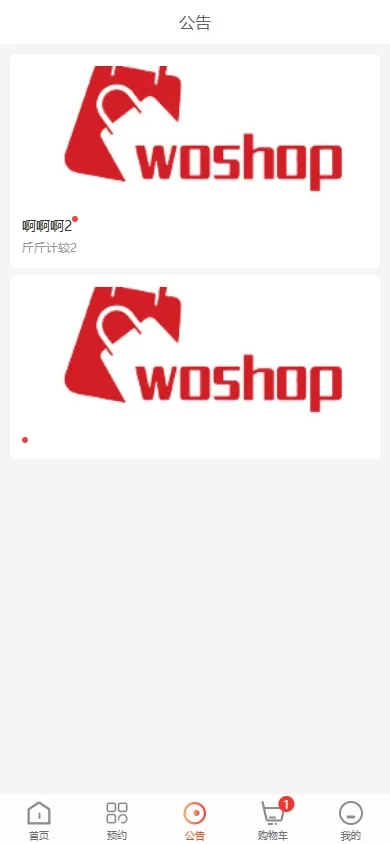Open the untitled second announcement card
This screenshot has height=844, width=390.
[195, 367]
